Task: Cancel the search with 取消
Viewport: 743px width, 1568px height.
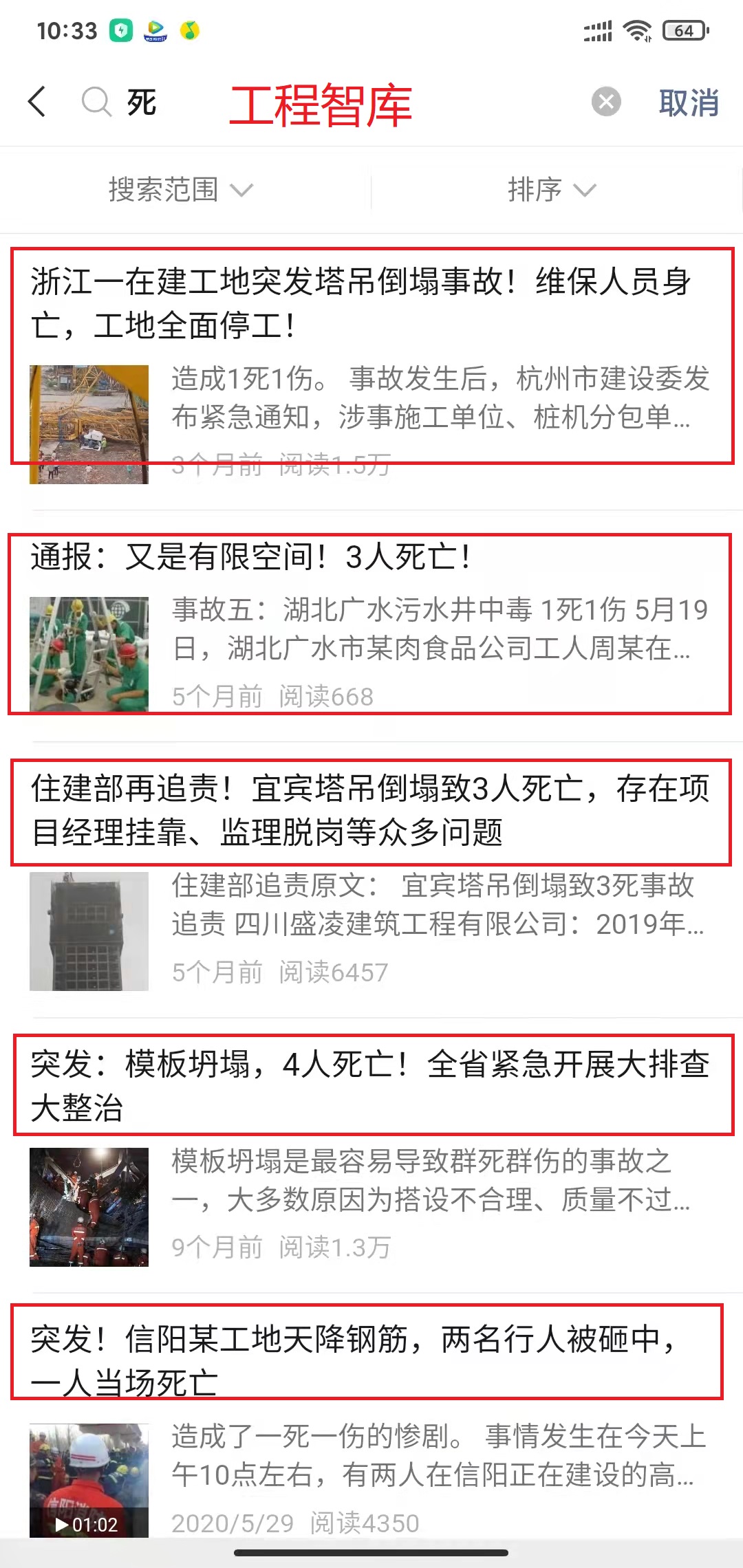Action: coord(688,103)
